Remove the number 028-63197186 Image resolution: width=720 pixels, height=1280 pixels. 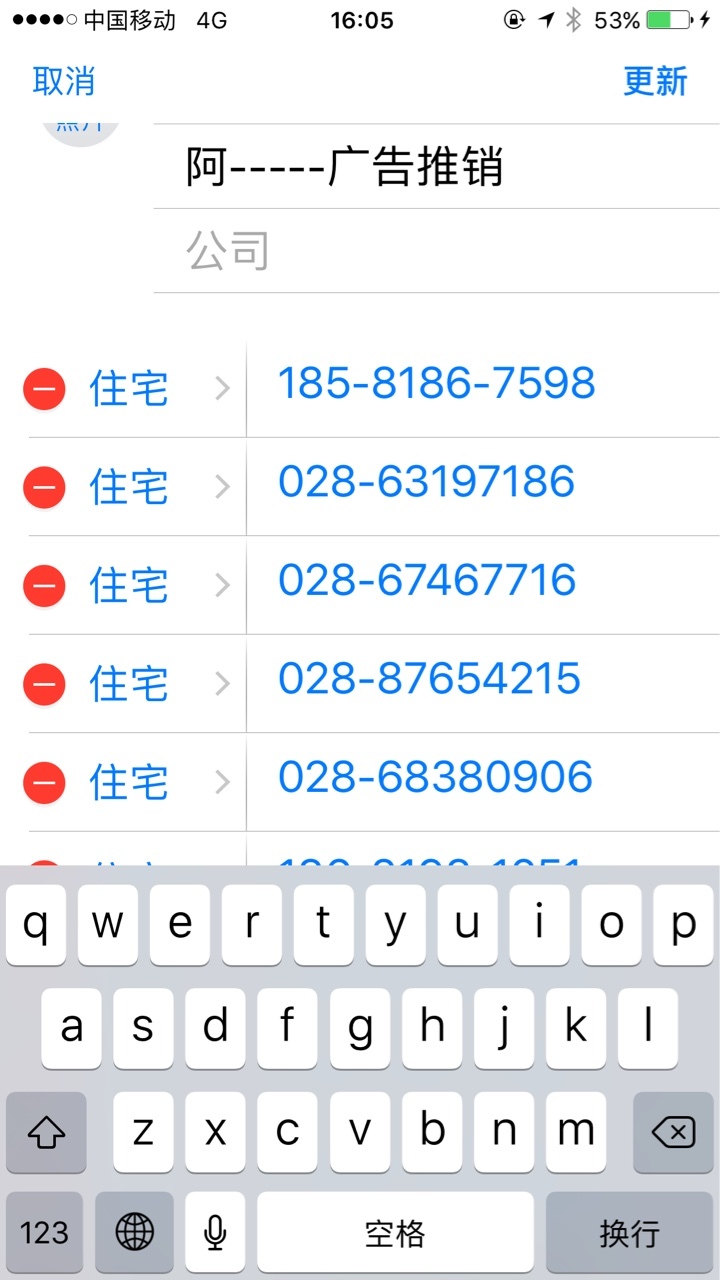(x=44, y=487)
